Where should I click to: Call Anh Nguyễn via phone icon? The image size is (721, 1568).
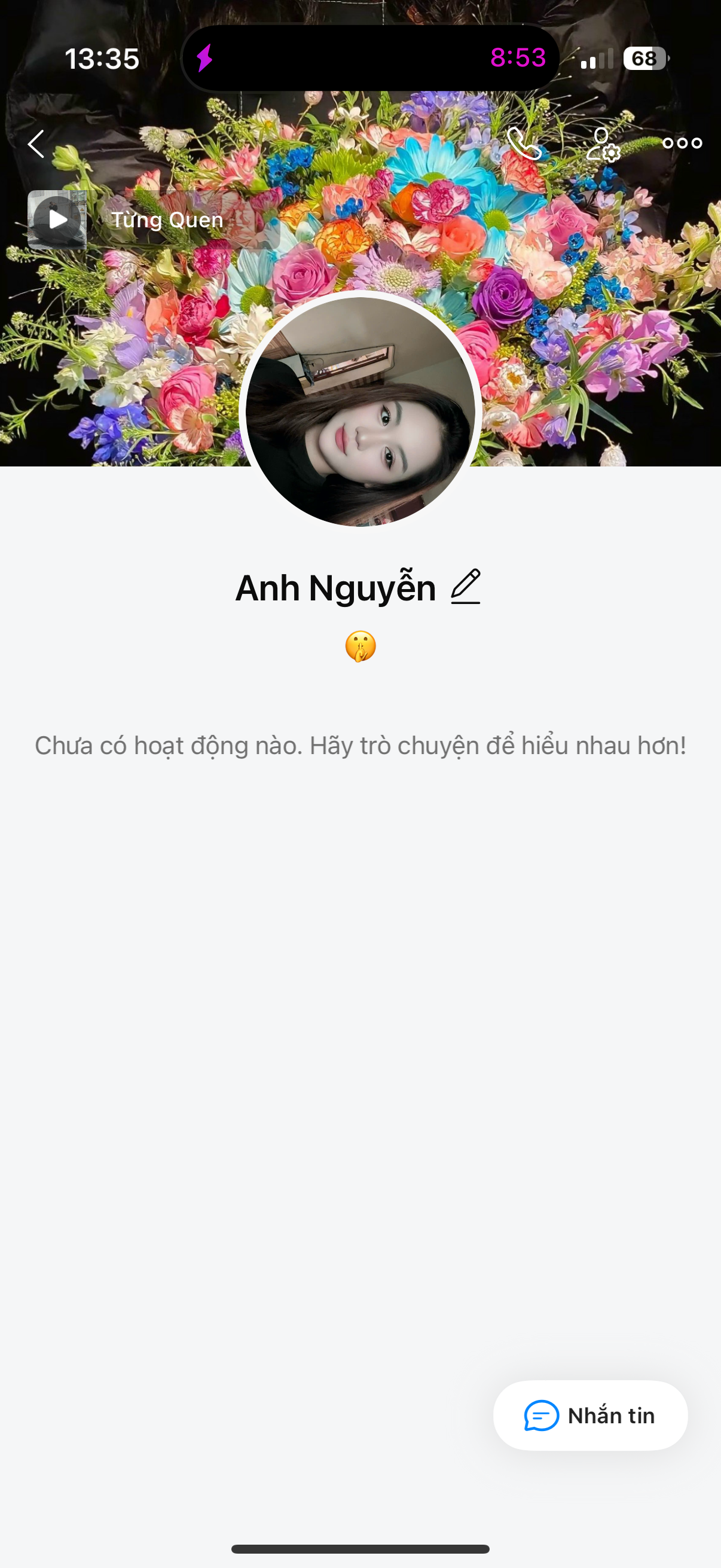[524, 144]
